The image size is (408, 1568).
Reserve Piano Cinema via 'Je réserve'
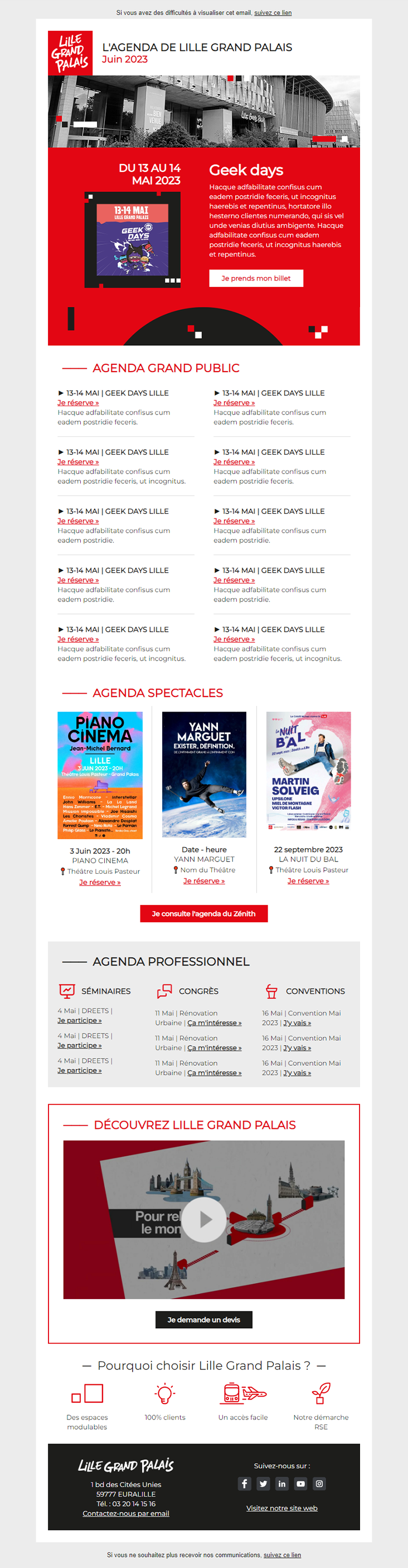[x=100, y=882]
